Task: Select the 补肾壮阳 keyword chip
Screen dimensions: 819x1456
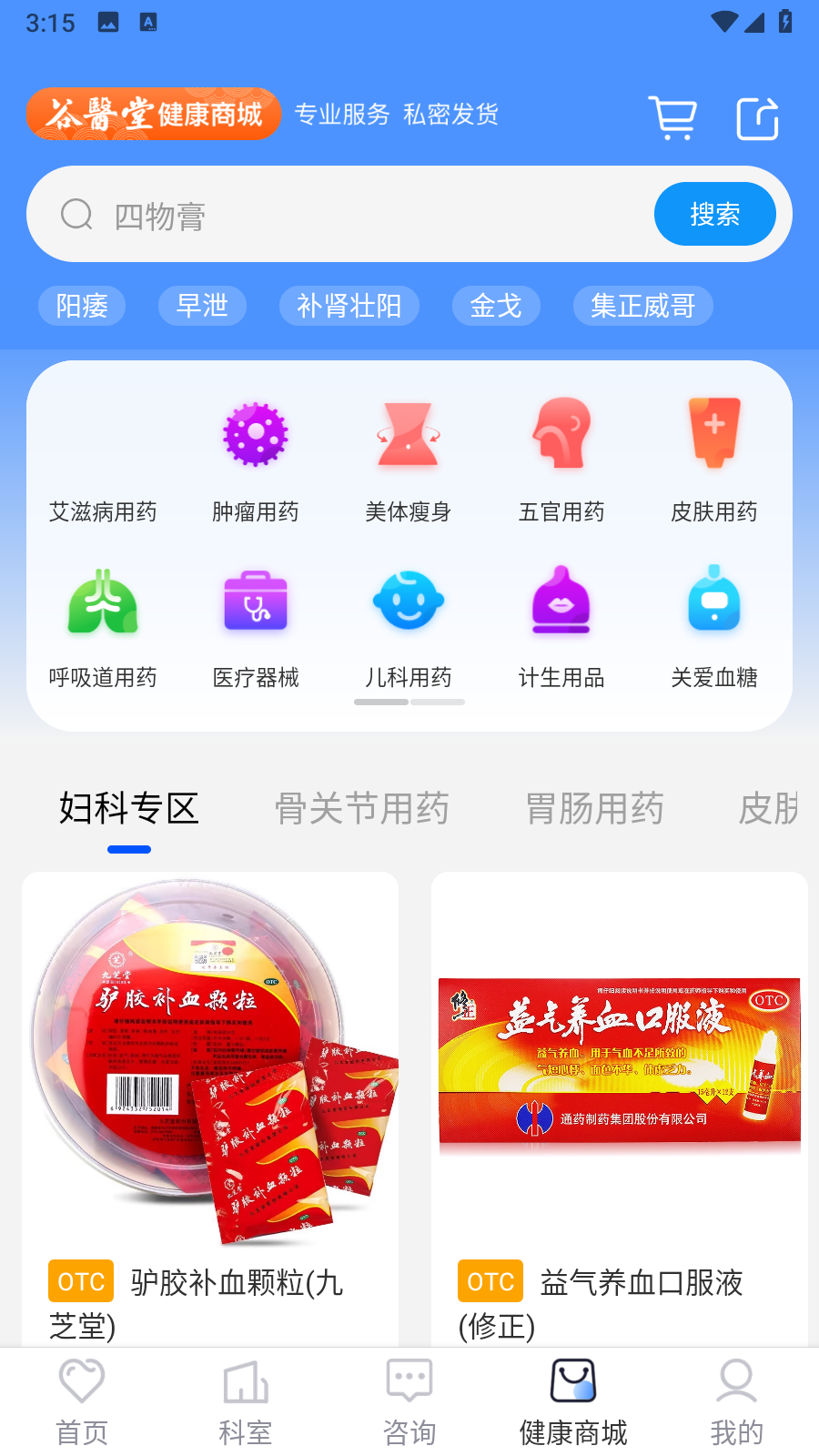Action: click(349, 306)
